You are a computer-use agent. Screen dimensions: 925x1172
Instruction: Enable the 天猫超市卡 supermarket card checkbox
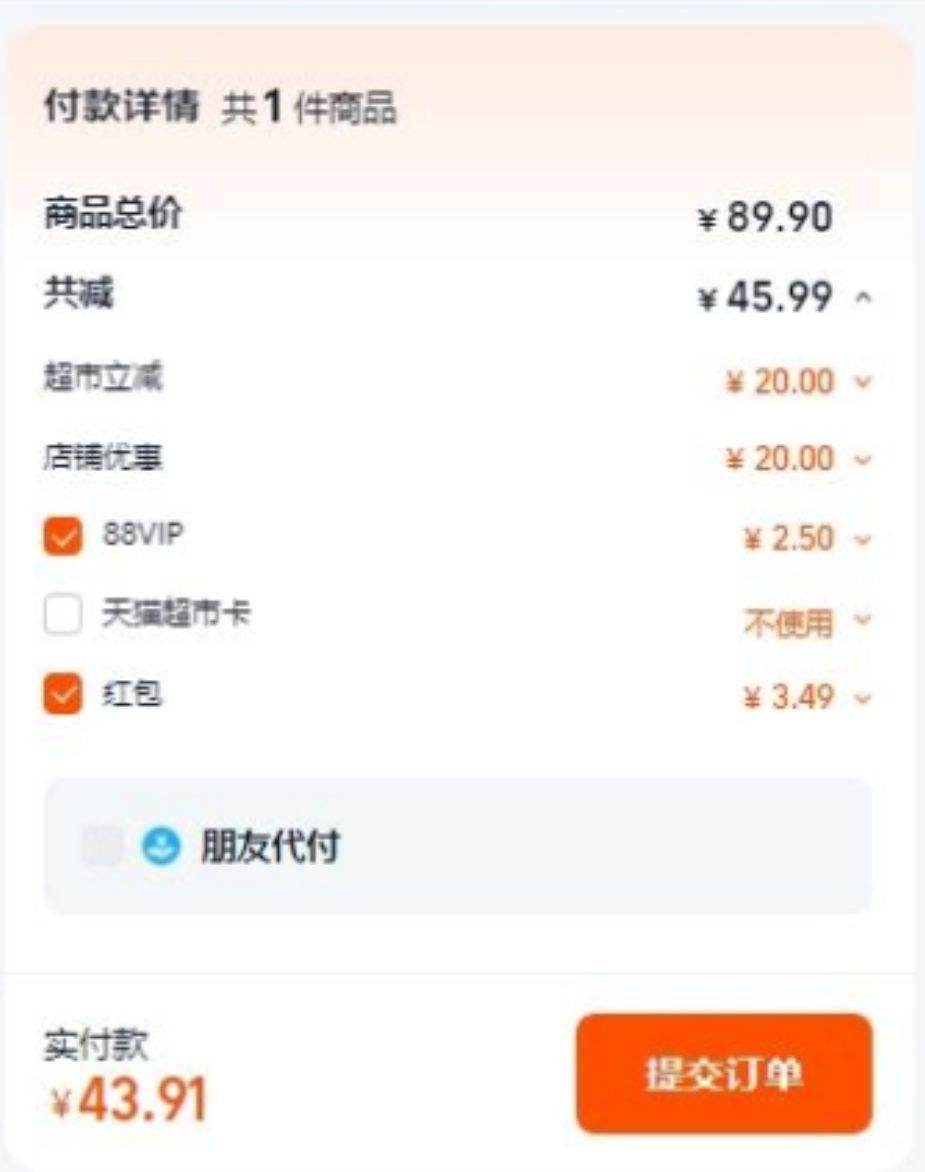click(65, 615)
